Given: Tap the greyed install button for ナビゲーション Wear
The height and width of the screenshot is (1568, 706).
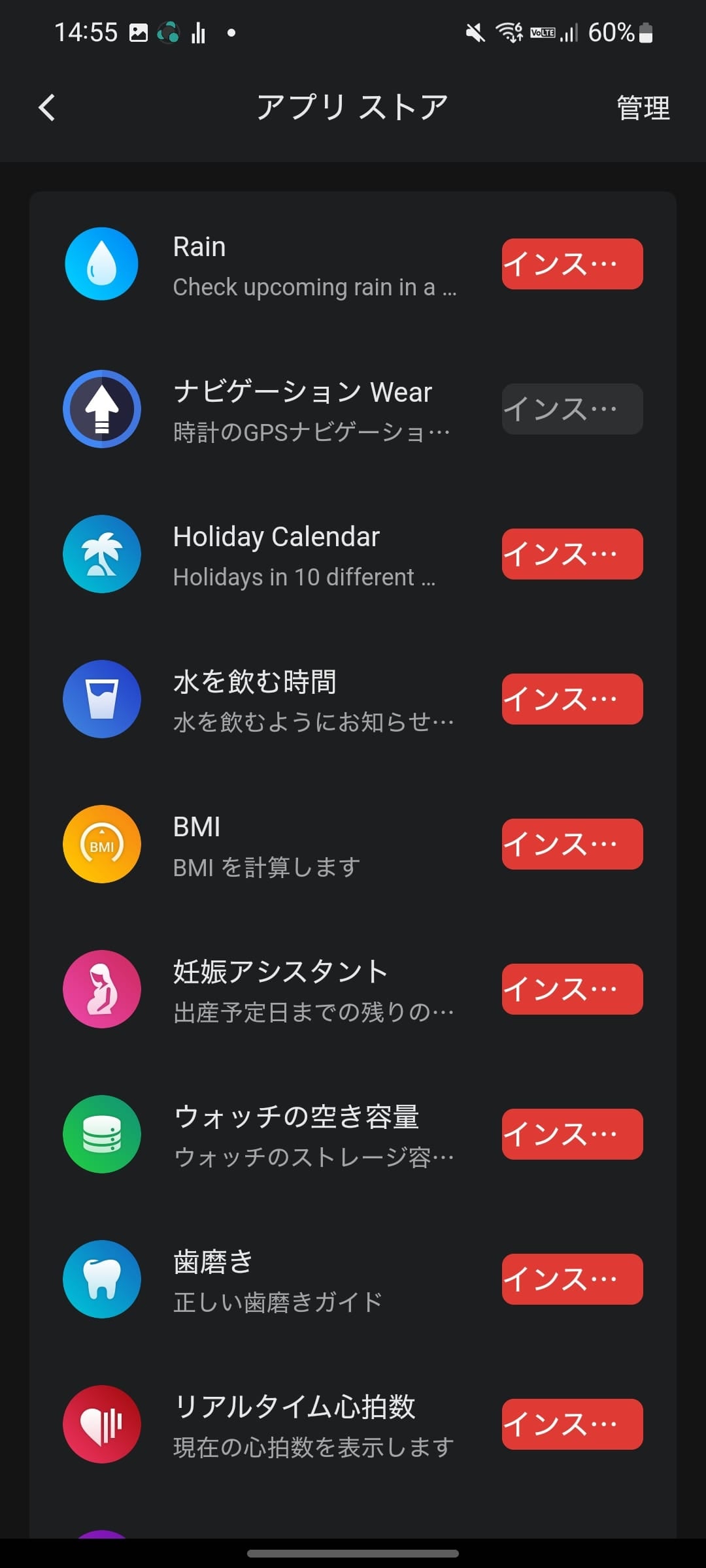Looking at the screenshot, I should (572, 409).
